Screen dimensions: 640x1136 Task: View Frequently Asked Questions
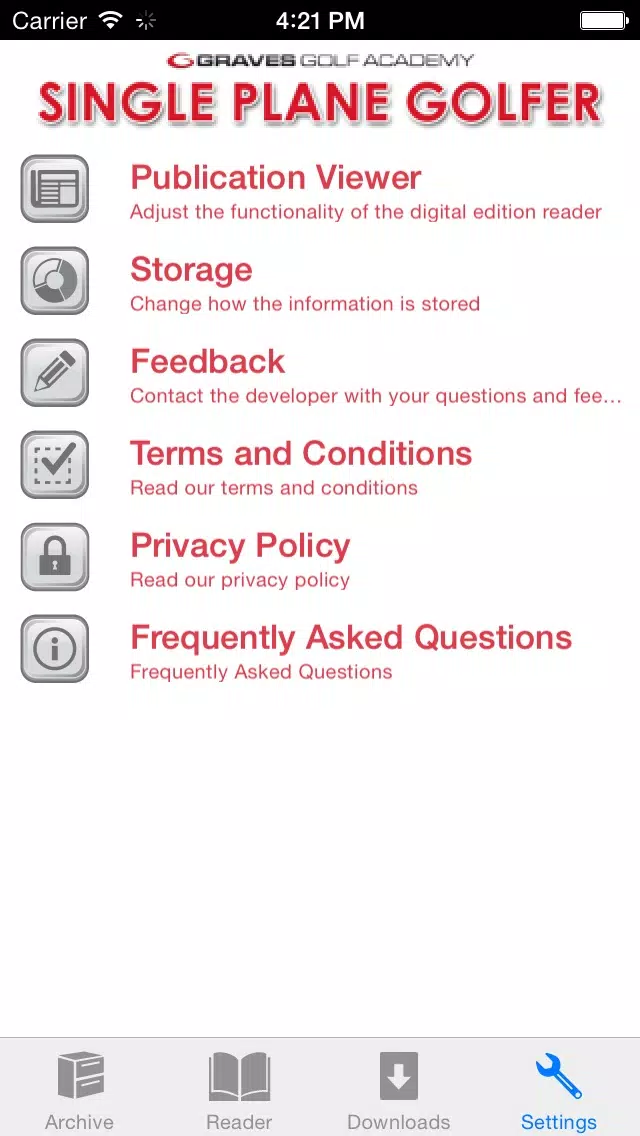(x=320, y=649)
